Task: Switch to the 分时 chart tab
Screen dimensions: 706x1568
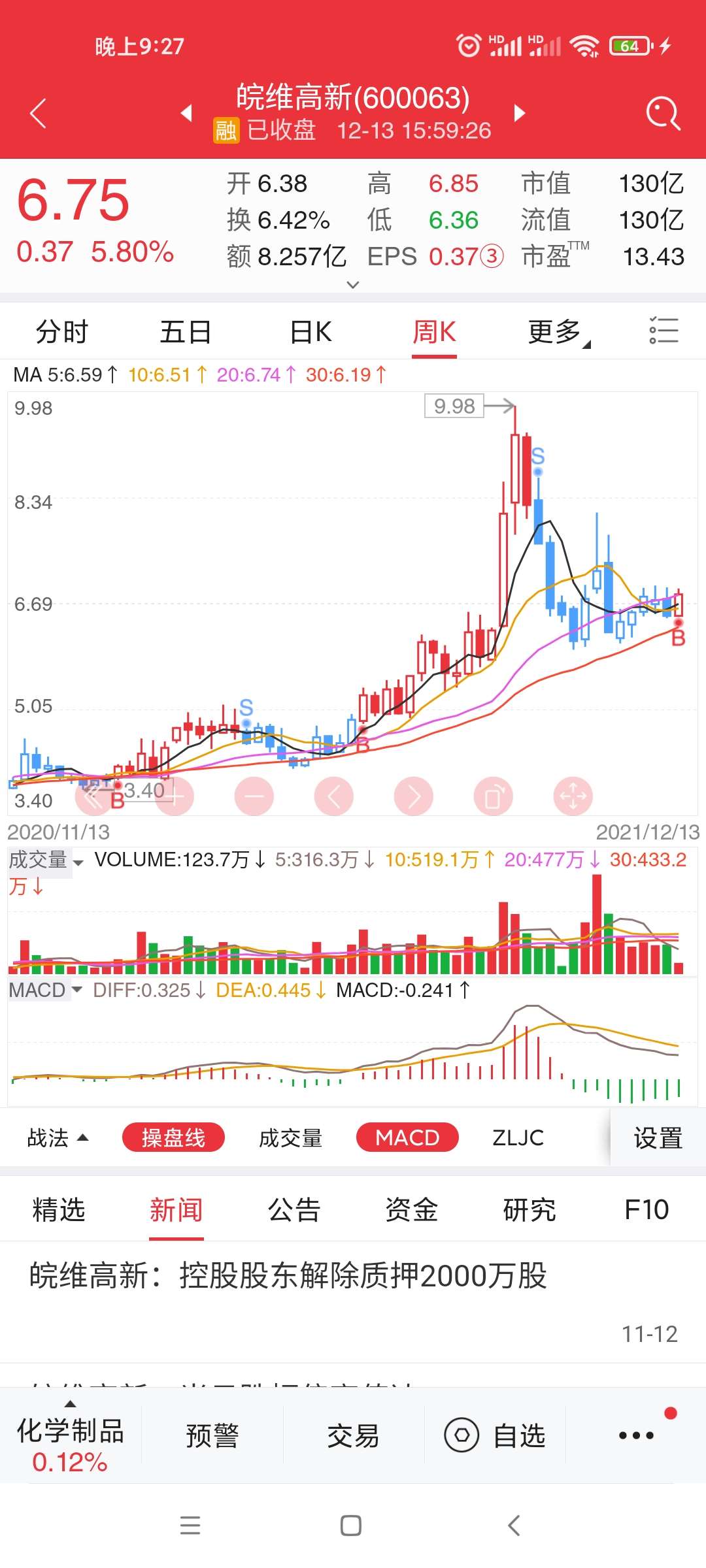Action: (x=61, y=332)
